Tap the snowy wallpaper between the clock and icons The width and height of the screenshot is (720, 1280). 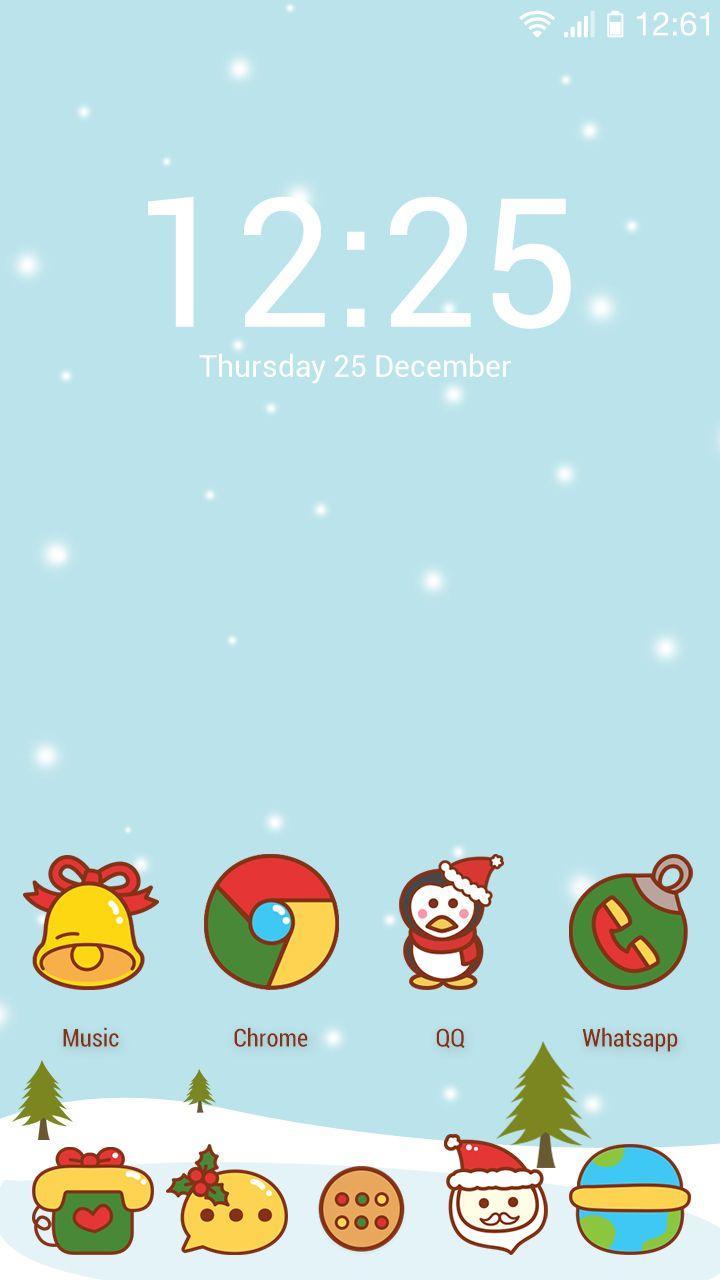[360, 620]
